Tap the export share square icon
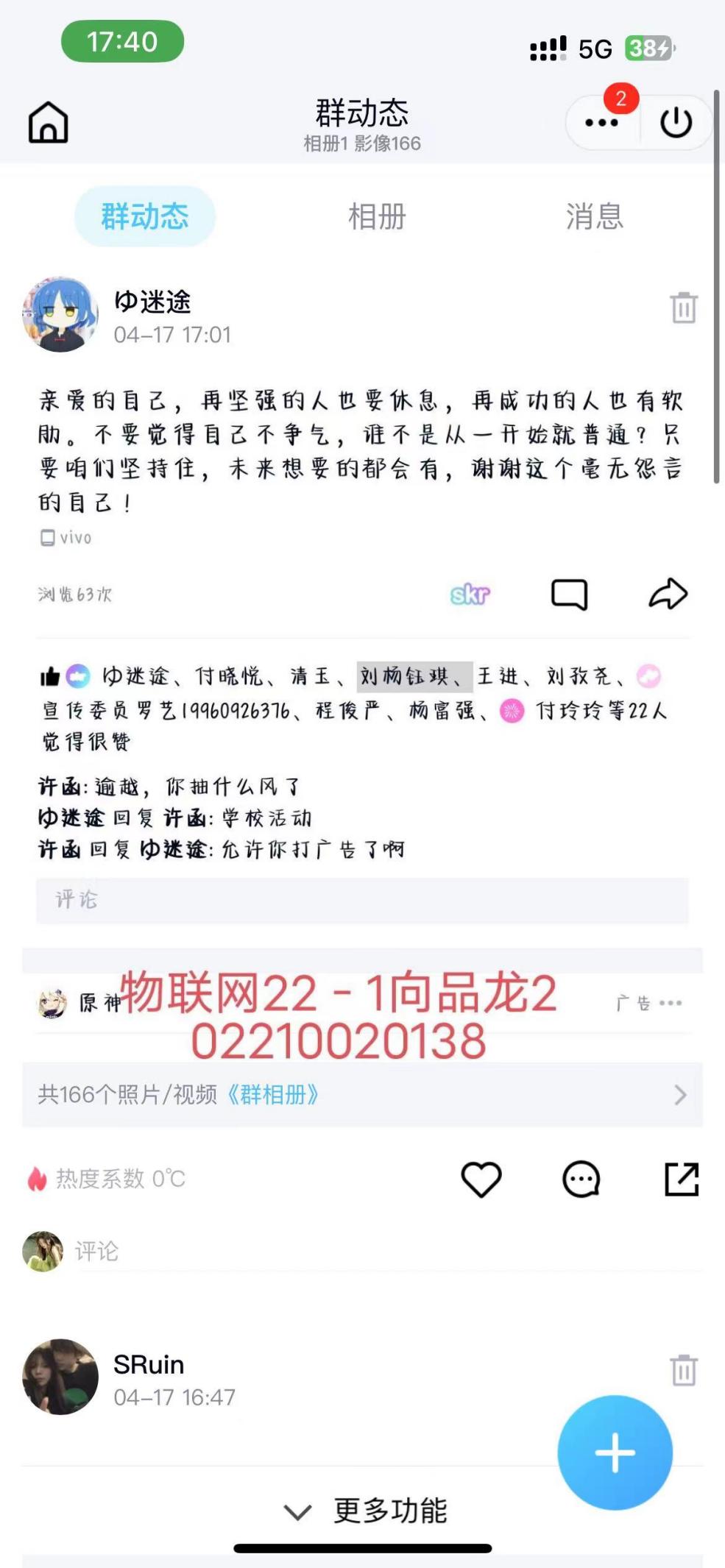This screenshot has width=725, height=1568. click(x=682, y=1179)
